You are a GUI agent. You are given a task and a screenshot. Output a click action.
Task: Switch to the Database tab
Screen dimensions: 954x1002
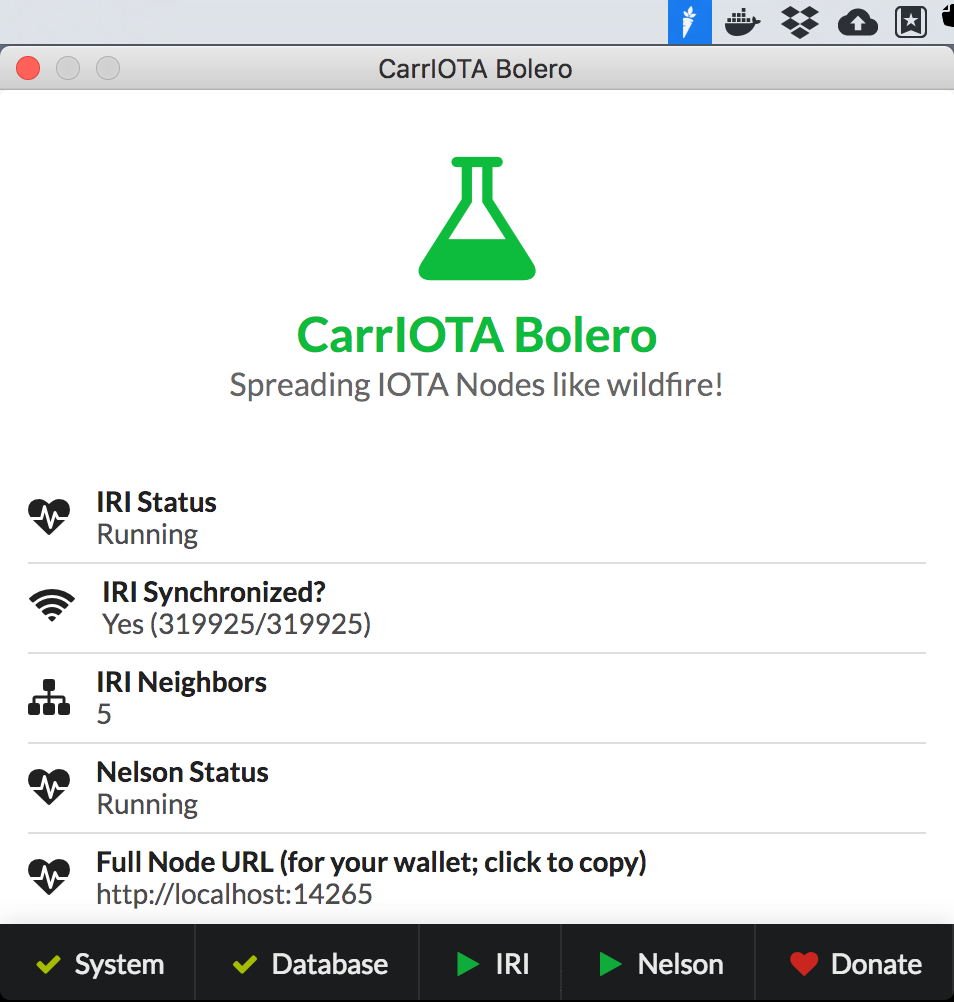pyautogui.click(x=309, y=964)
